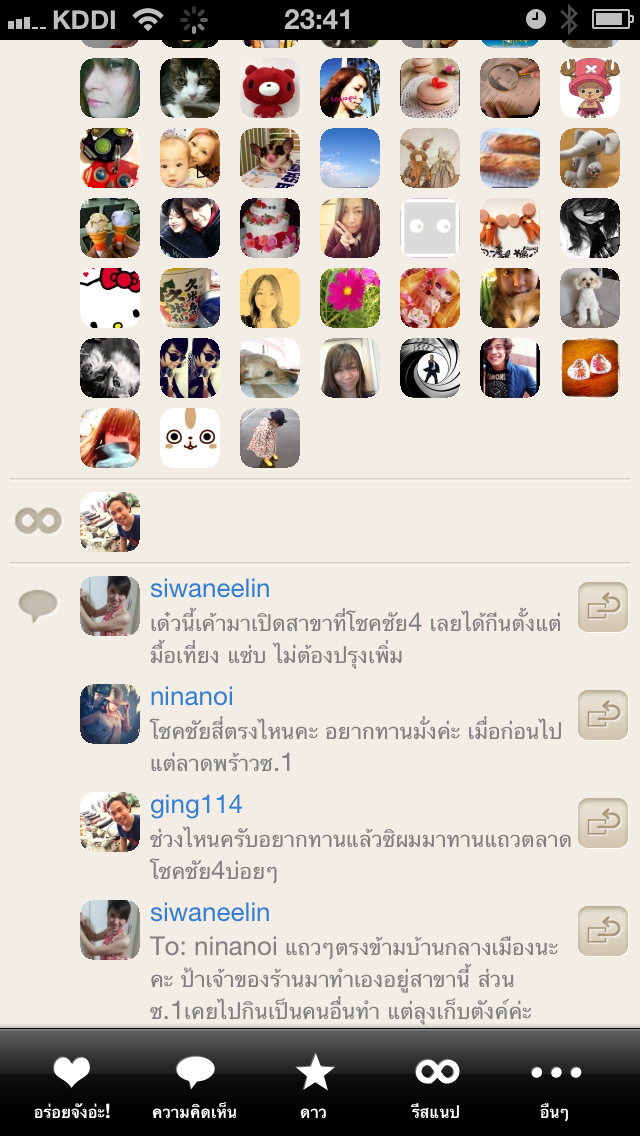Open resnapper's avatar beside infinity icon

[110, 521]
